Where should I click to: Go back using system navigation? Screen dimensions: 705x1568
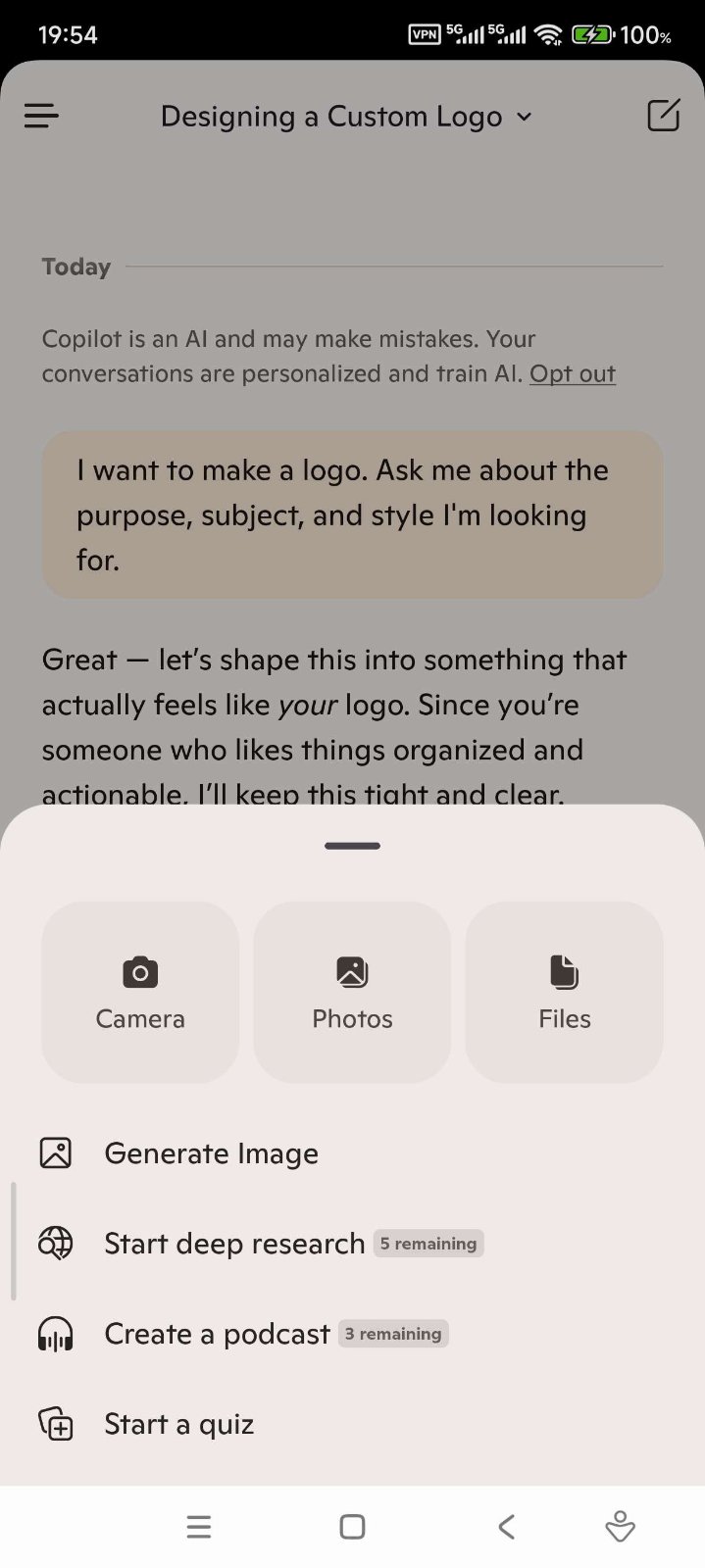506,1527
